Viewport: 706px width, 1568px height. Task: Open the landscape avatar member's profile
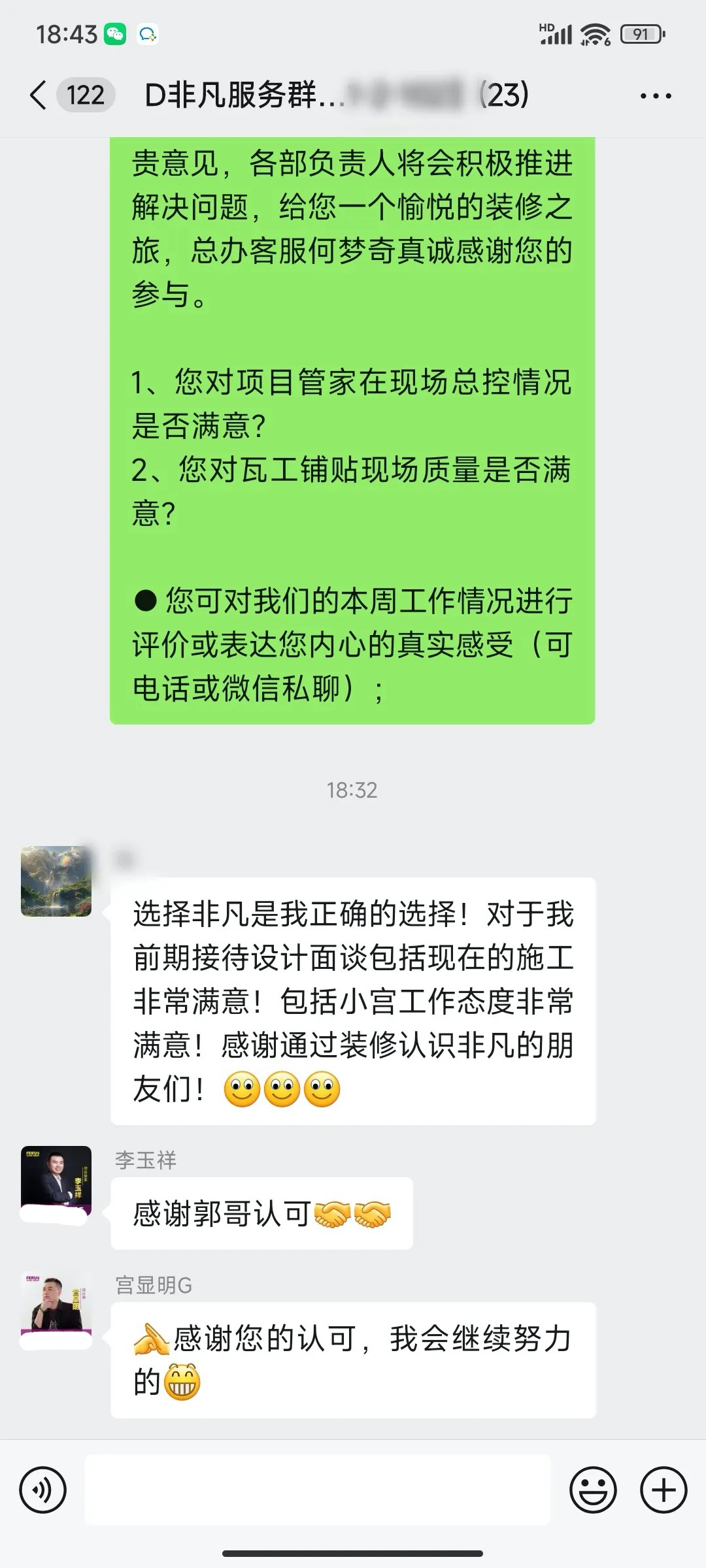[x=56, y=881]
